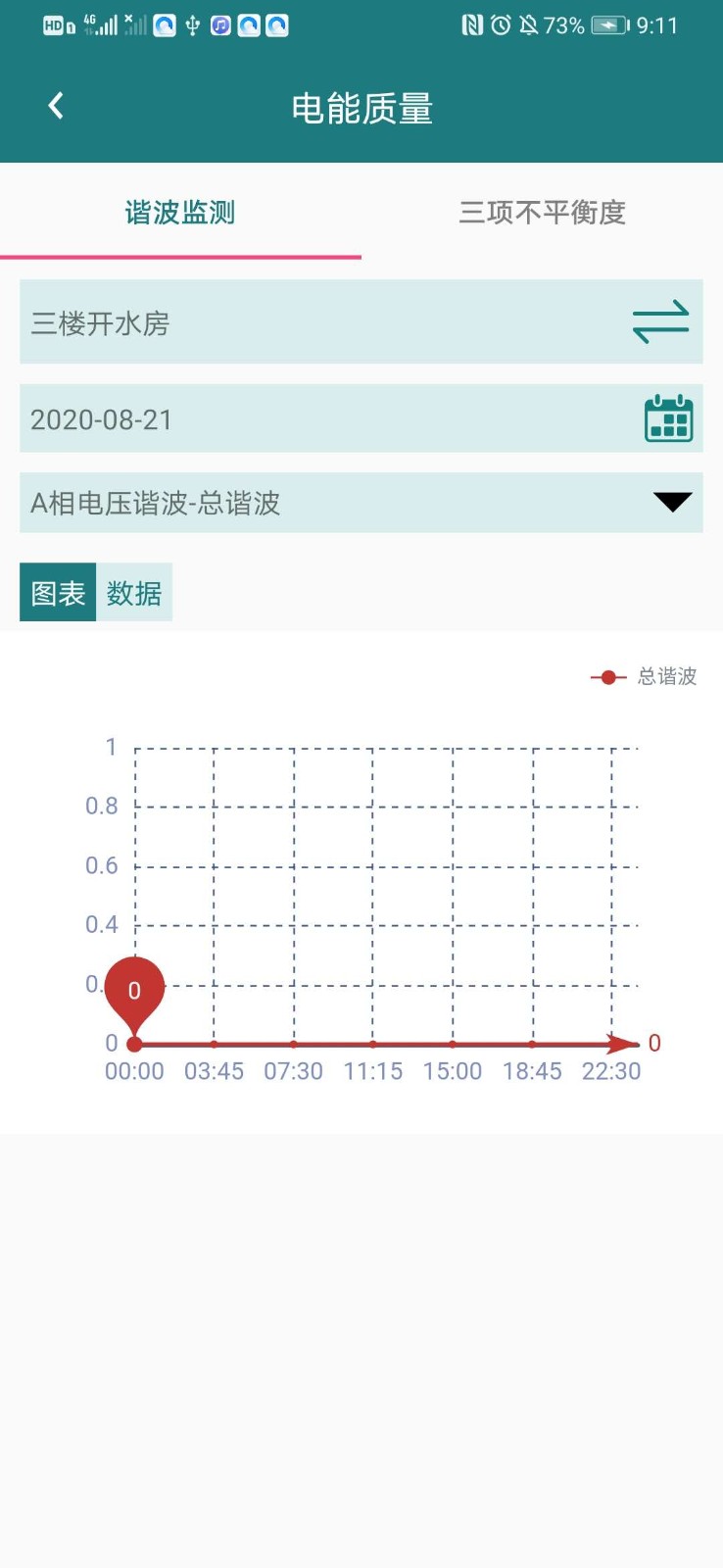This screenshot has width=723, height=1568.
Task: Click the 0 data point marker on the chart
Action: coord(134,1044)
